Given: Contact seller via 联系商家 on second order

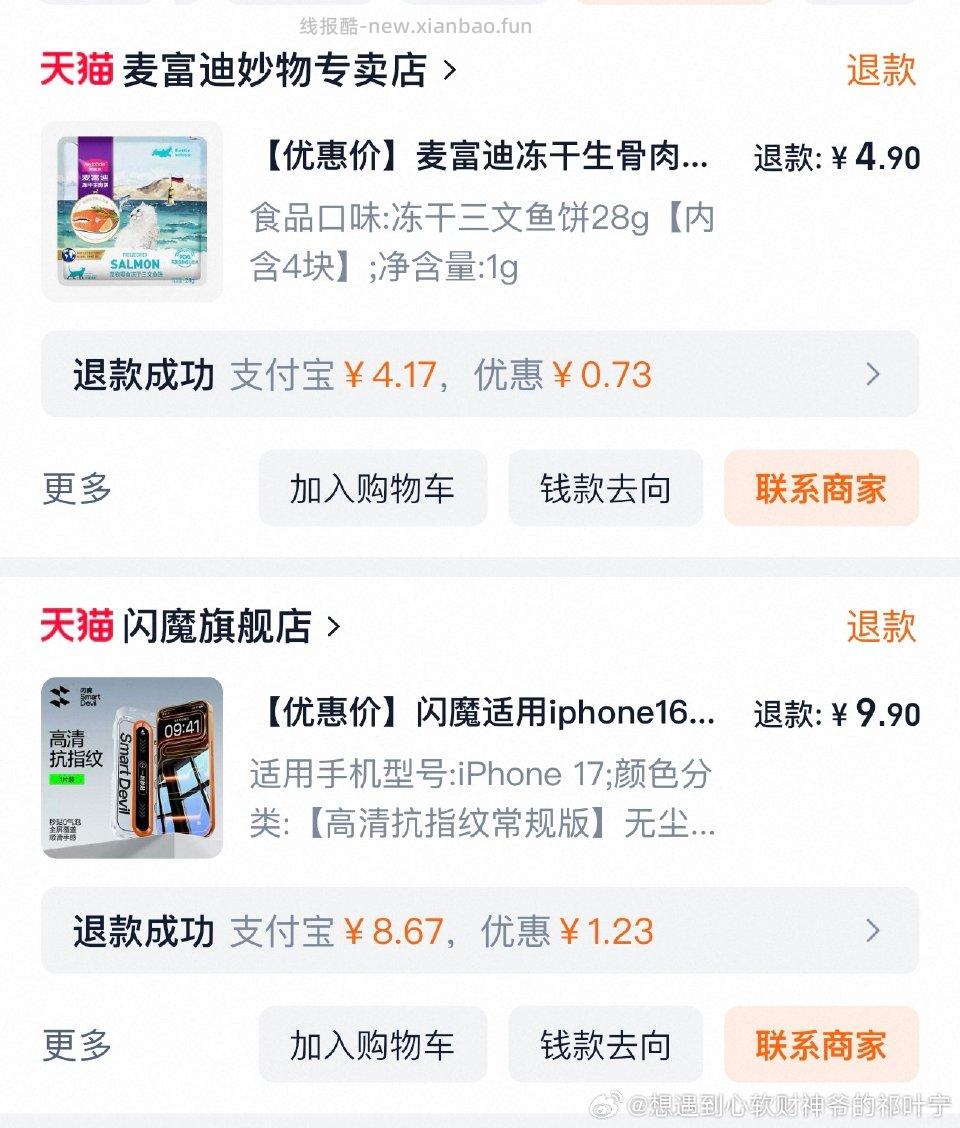Looking at the screenshot, I should click(821, 1044).
